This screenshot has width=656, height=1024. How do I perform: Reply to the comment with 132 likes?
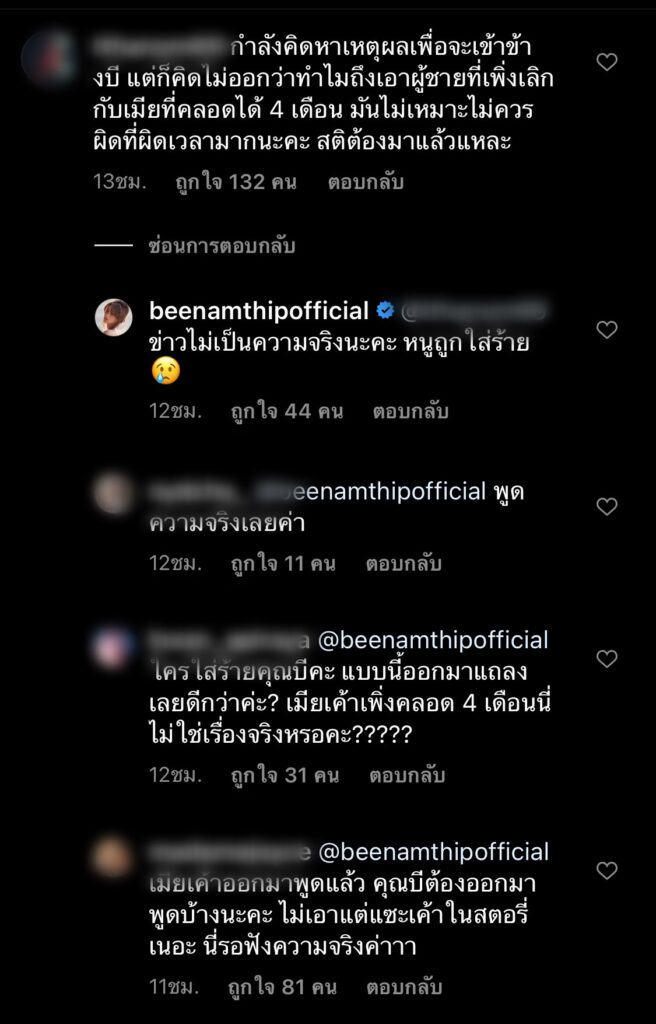click(366, 183)
